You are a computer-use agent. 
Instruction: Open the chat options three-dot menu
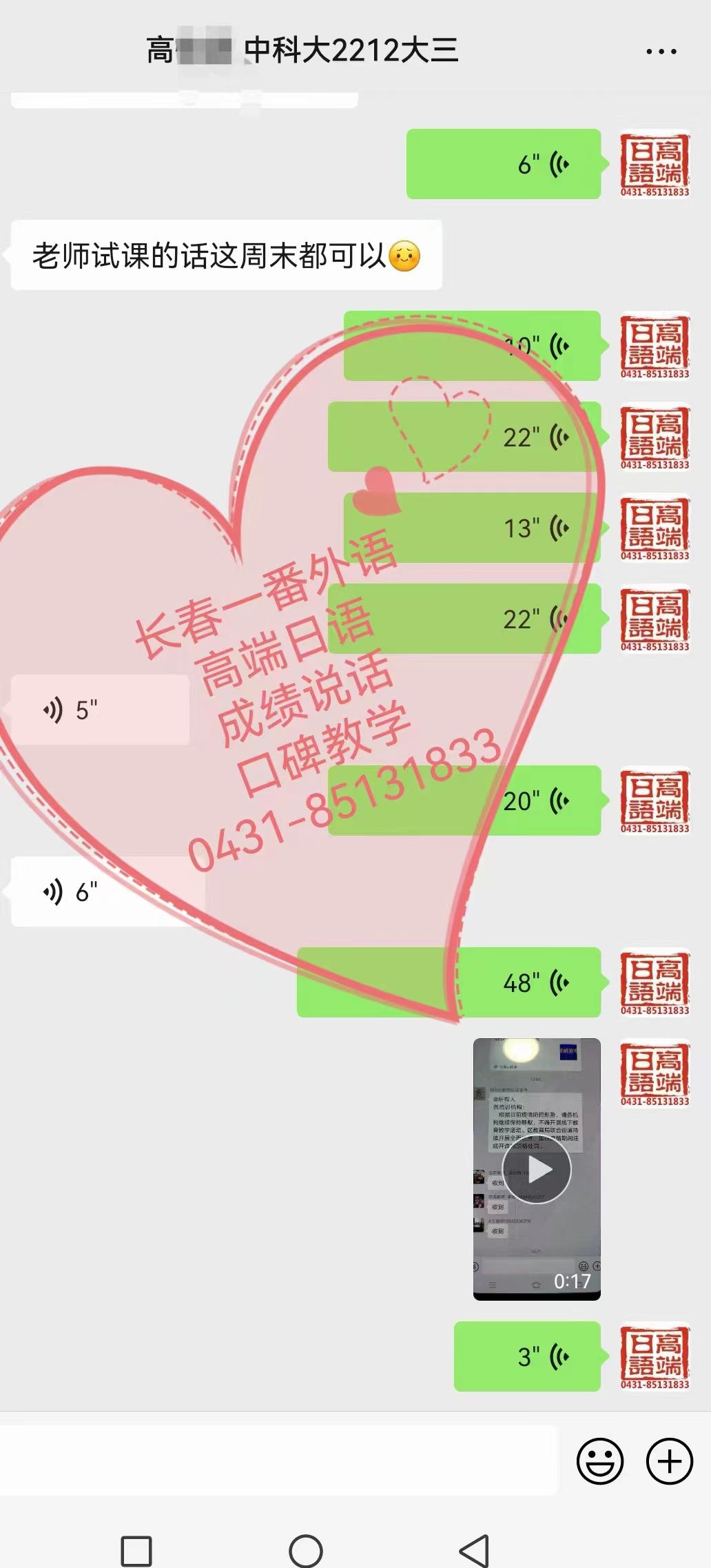661,52
